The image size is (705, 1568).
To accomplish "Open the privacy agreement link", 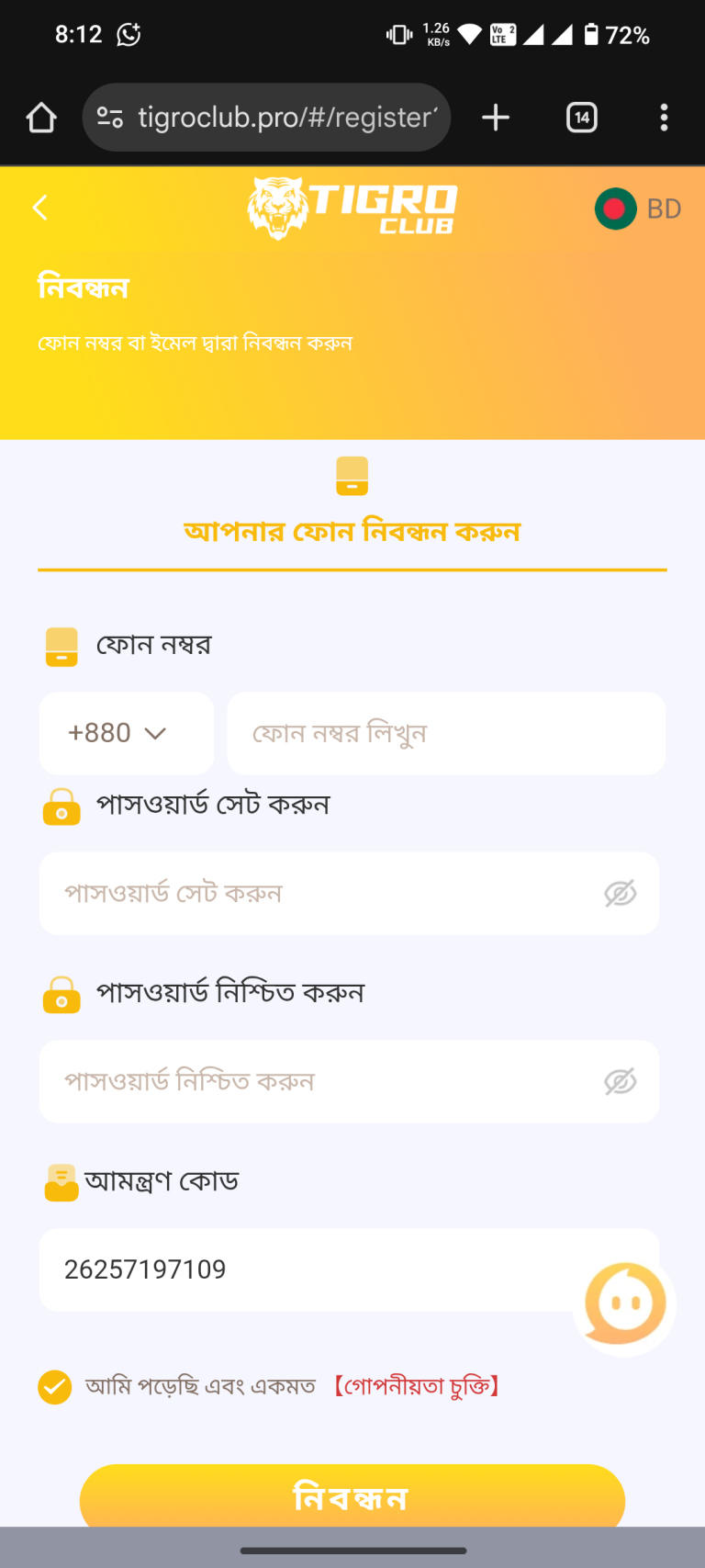I will click(416, 1386).
